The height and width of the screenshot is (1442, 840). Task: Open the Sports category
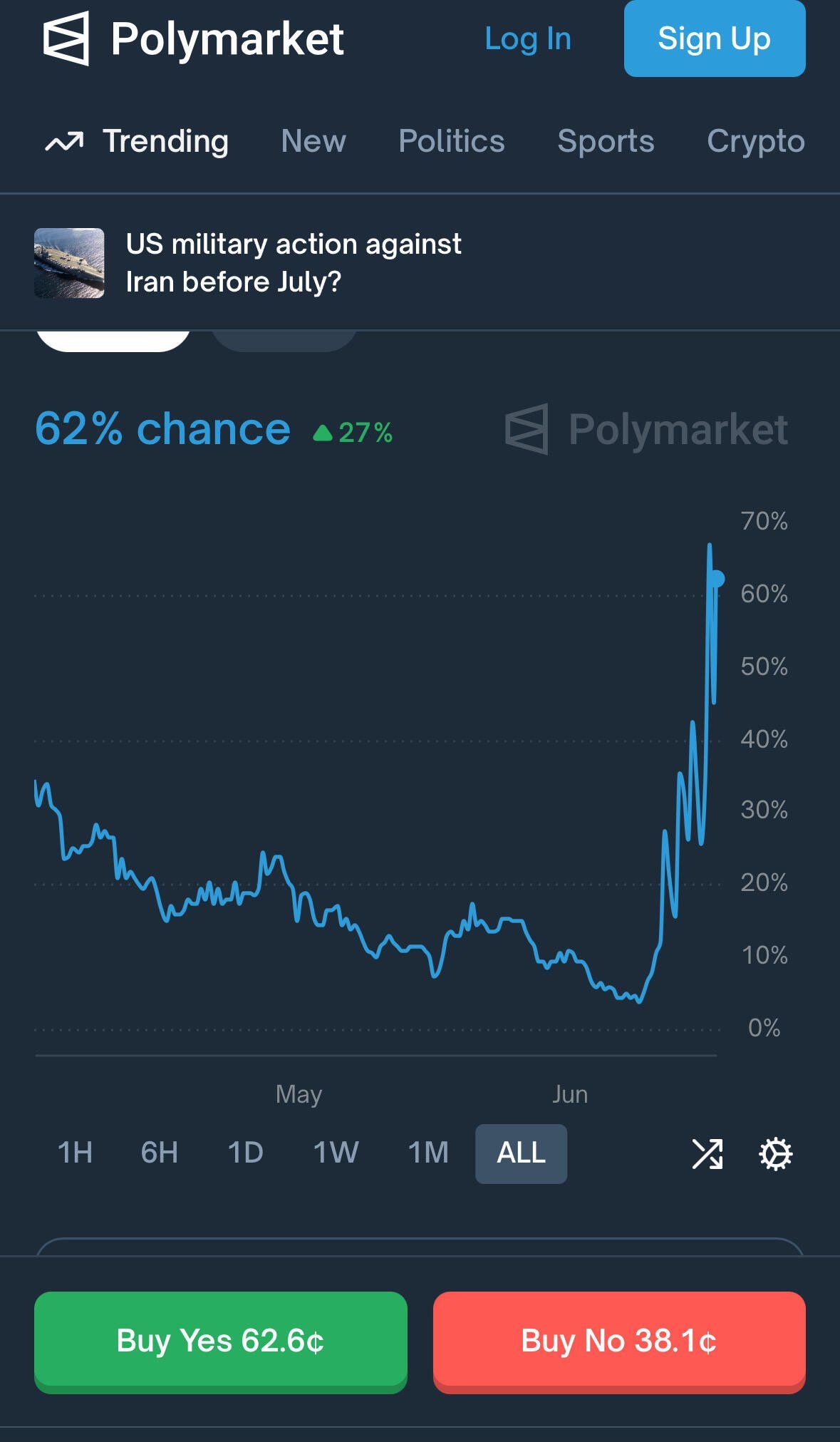click(606, 141)
